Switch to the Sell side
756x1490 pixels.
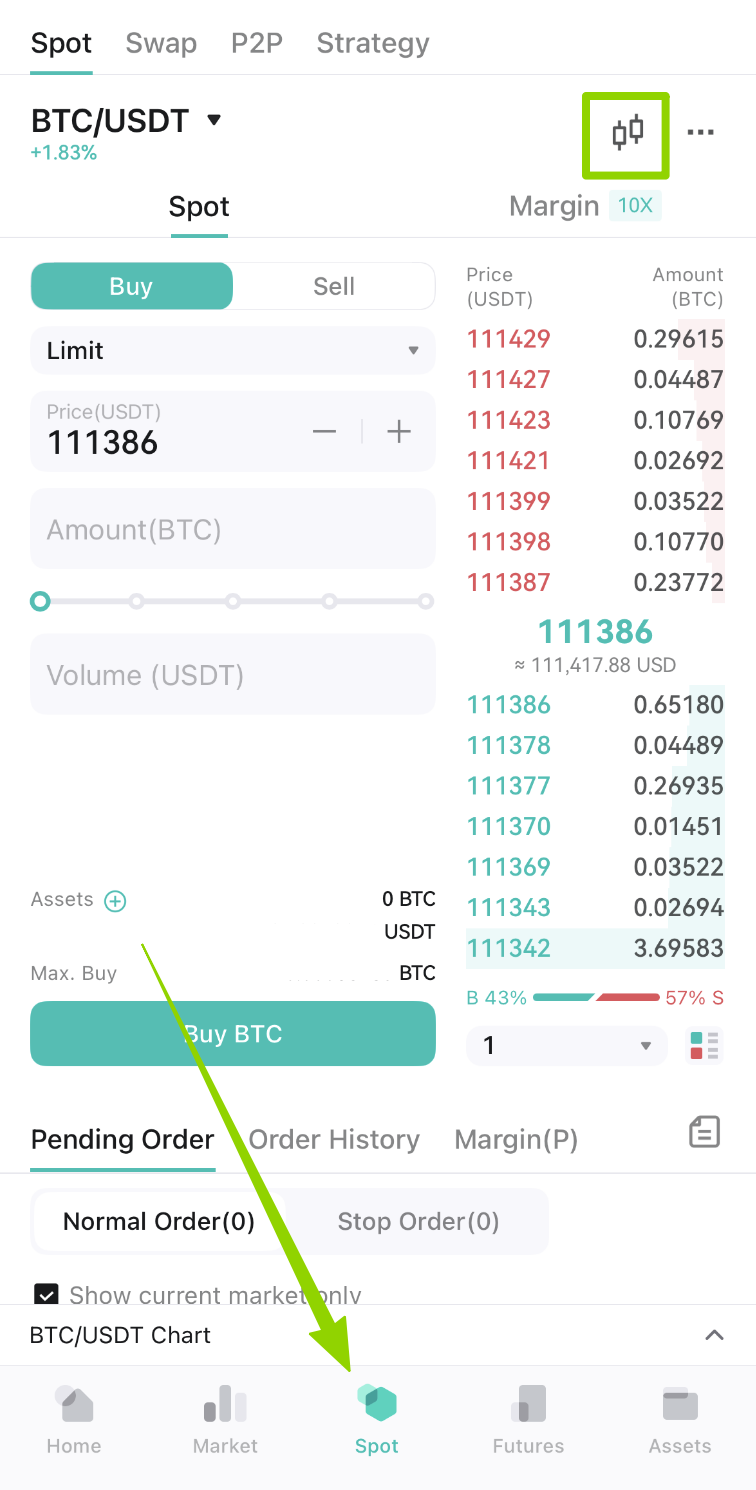click(333, 286)
